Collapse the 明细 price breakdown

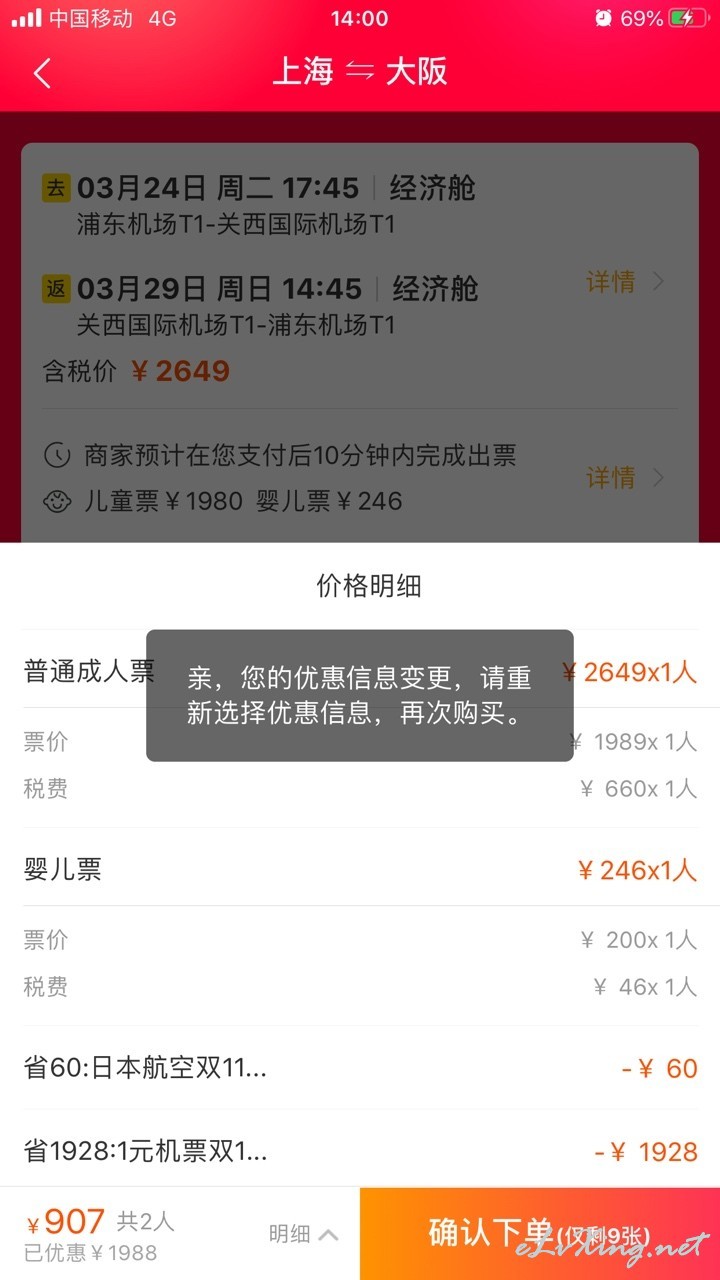[303, 1234]
